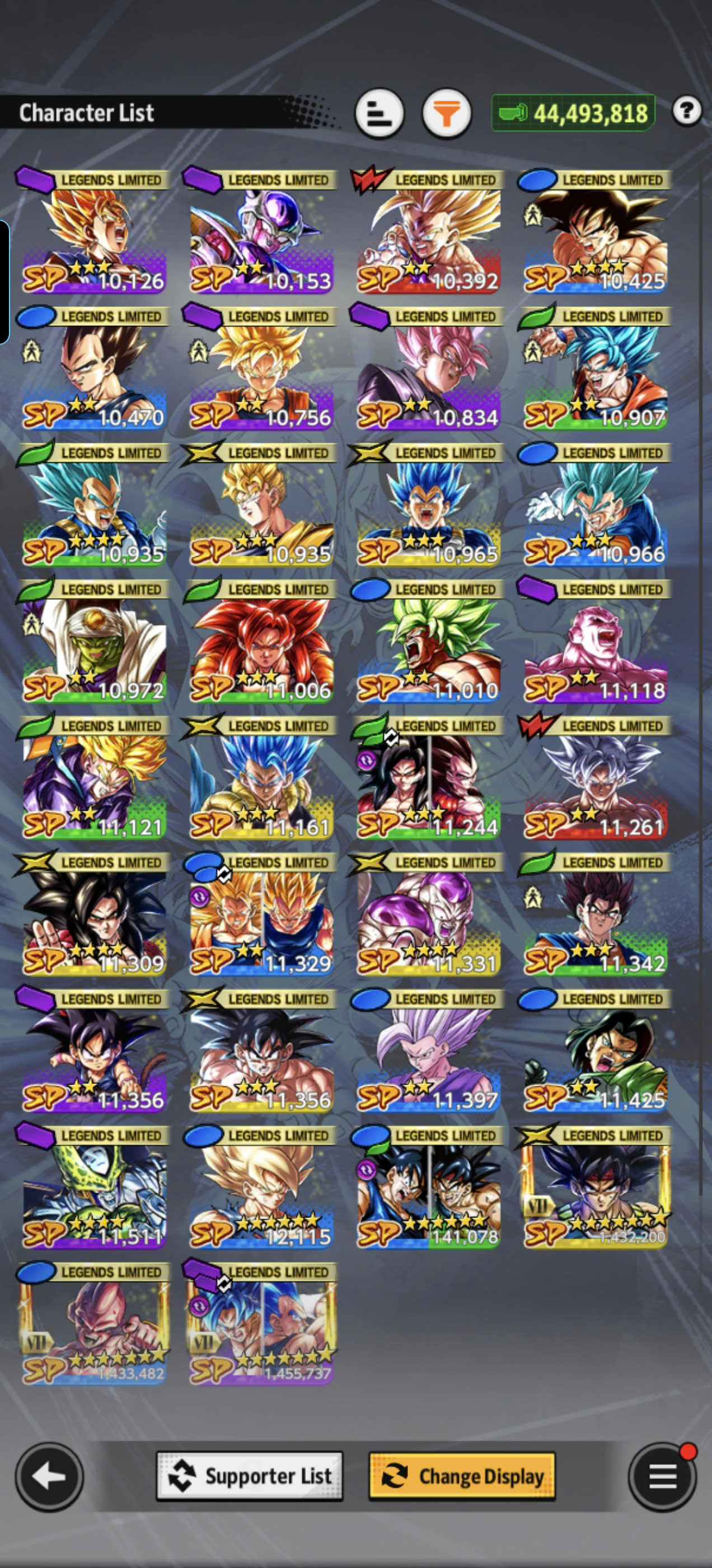
Task: Tap the Change Display button
Action: pos(462,1476)
